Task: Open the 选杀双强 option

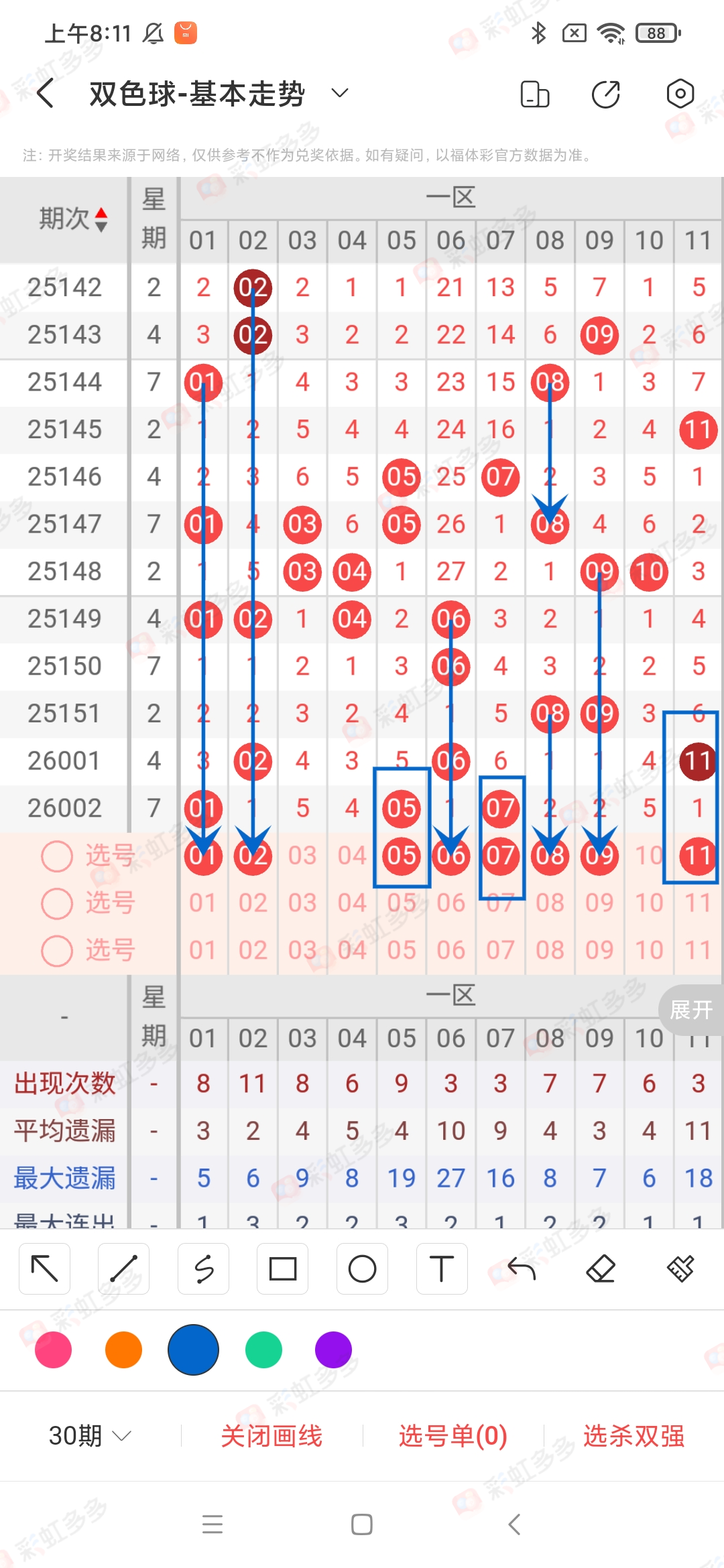Action: pos(636,1436)
